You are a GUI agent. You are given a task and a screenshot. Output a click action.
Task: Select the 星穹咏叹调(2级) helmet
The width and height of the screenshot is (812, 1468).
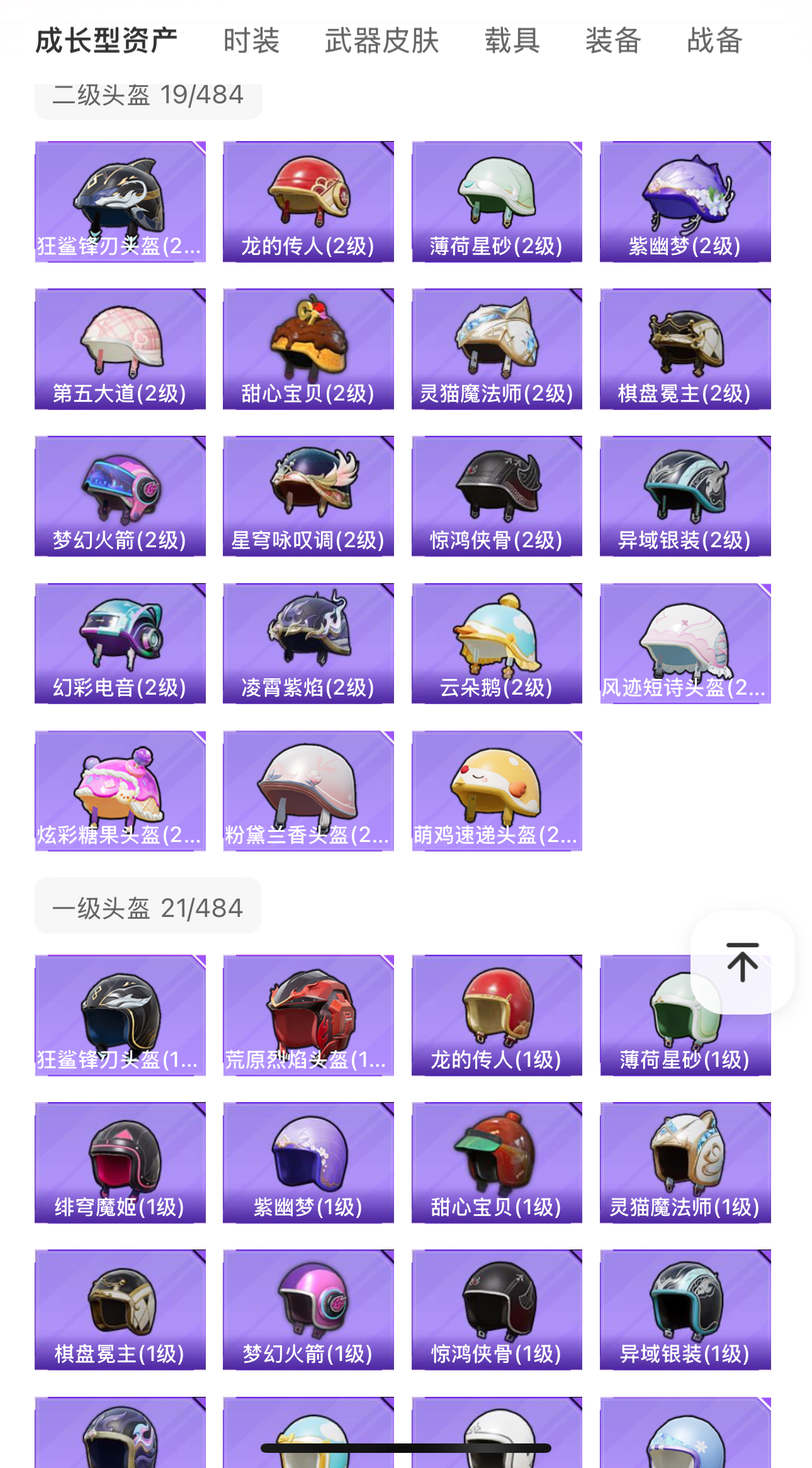pyautogui.click(x=308, y=496)
